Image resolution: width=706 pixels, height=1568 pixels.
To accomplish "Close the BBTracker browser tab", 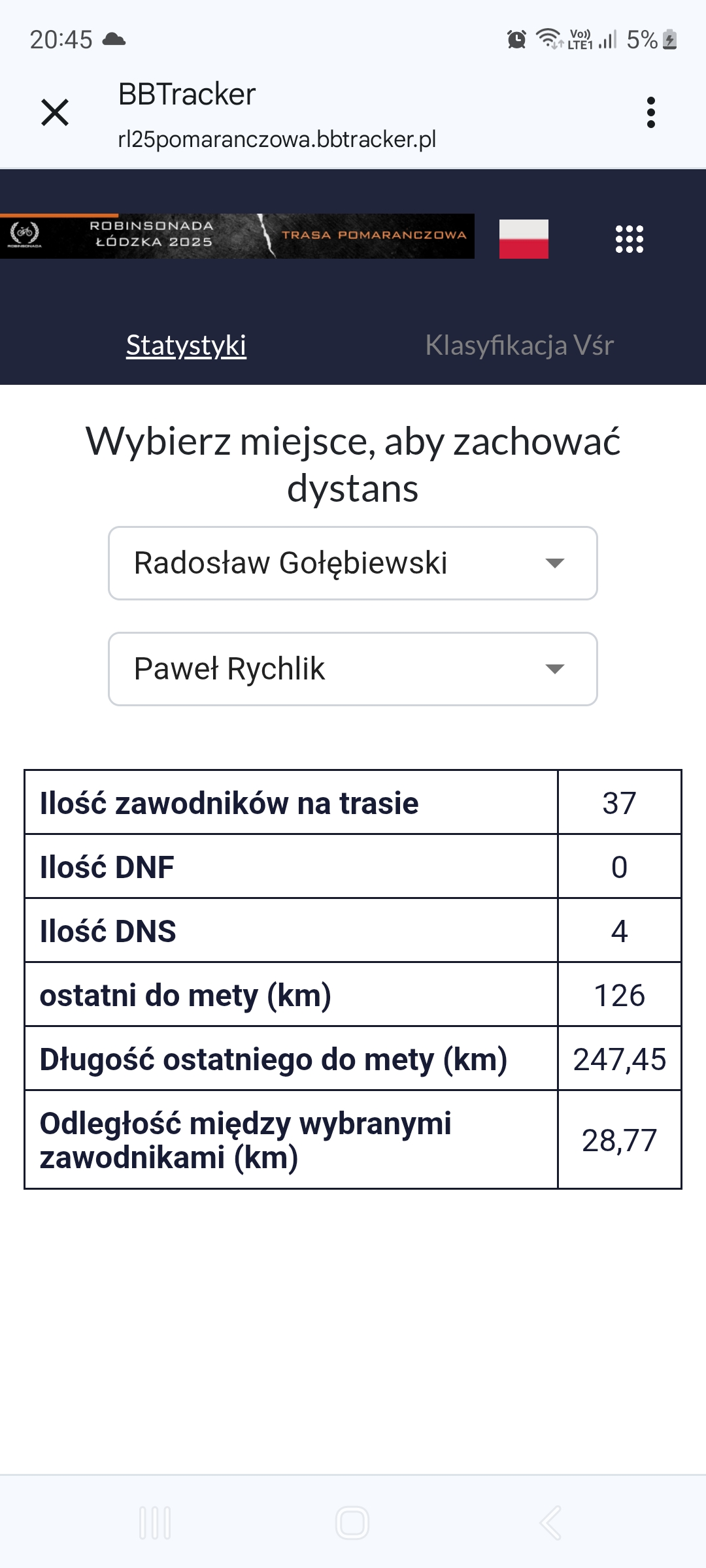I will coord(55,112).
